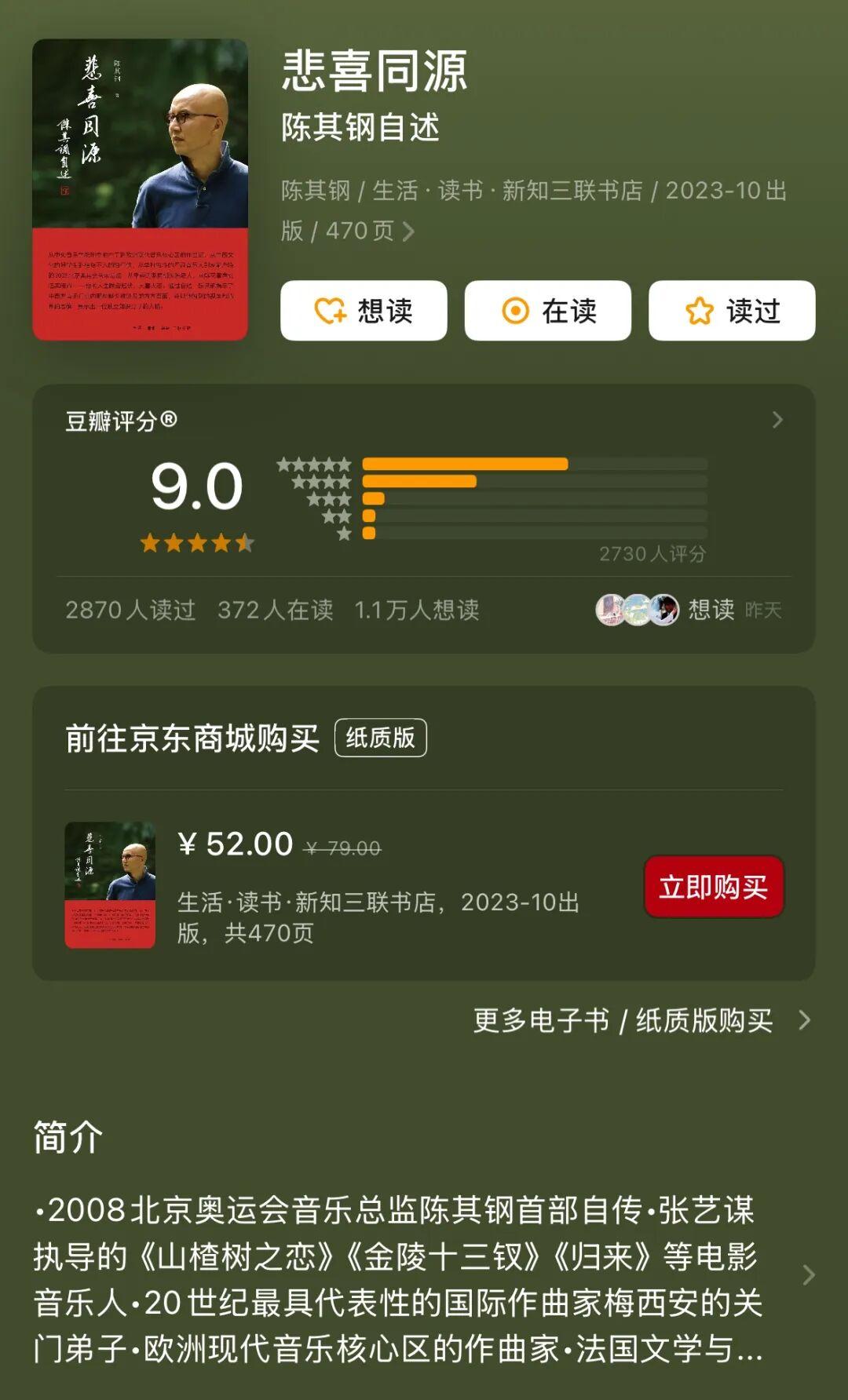
Task: Expand the full 简介 description
Action: click(808, 1274)
